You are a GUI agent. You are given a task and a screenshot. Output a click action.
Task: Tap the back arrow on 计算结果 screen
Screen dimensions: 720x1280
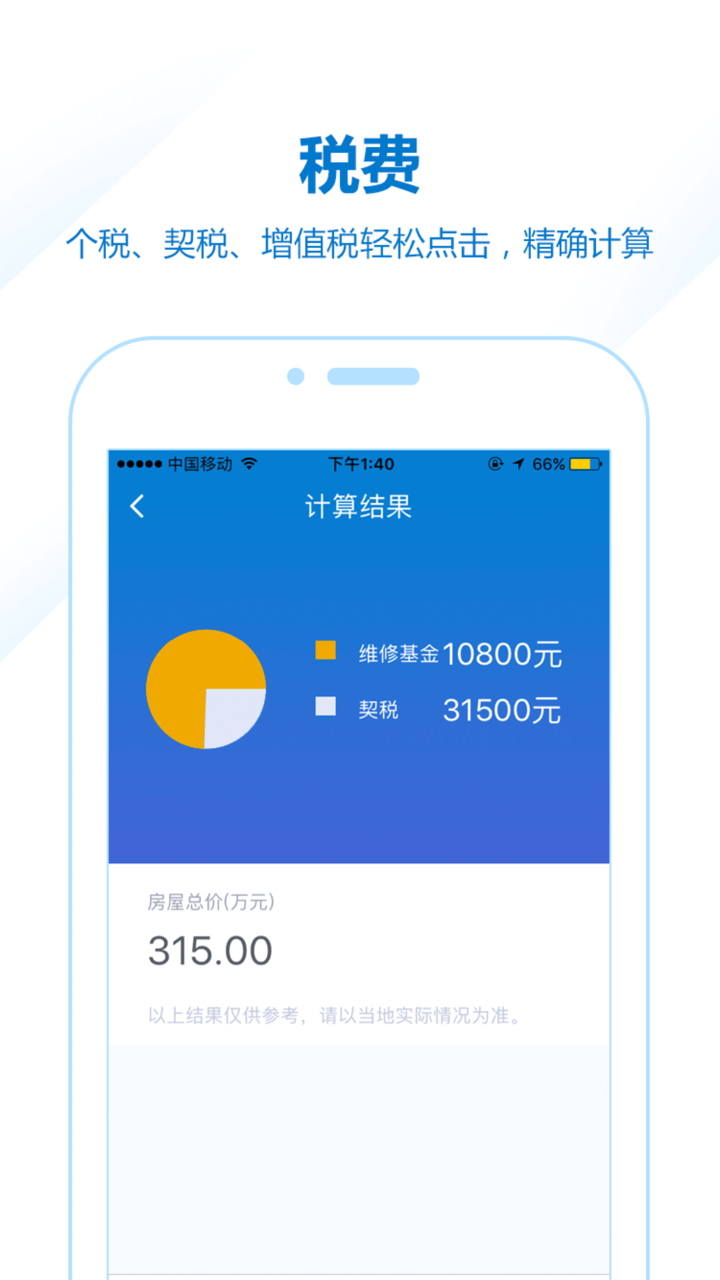[135, 508]
